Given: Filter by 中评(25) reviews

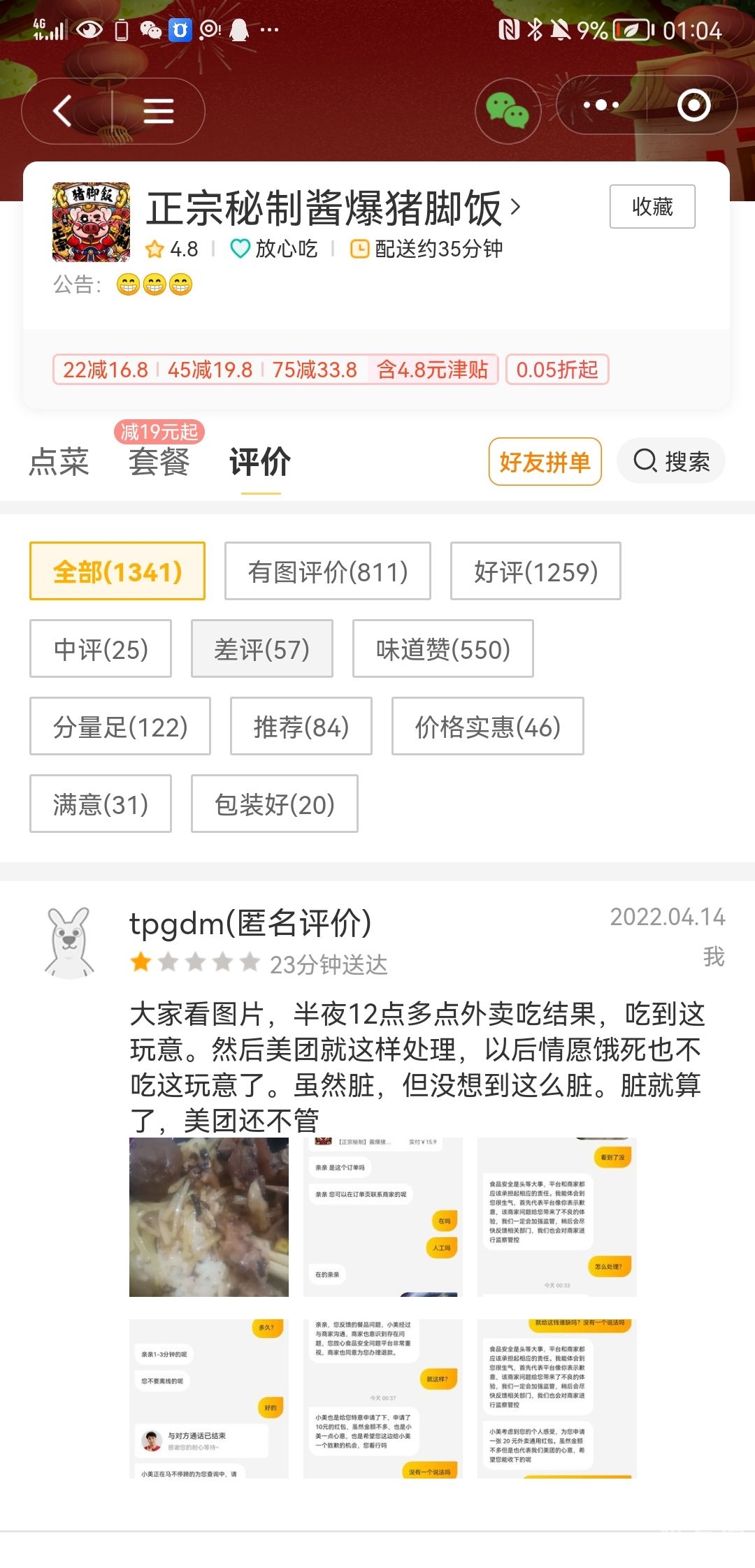Looking at the screenshot, I should [x=101, y=649].
